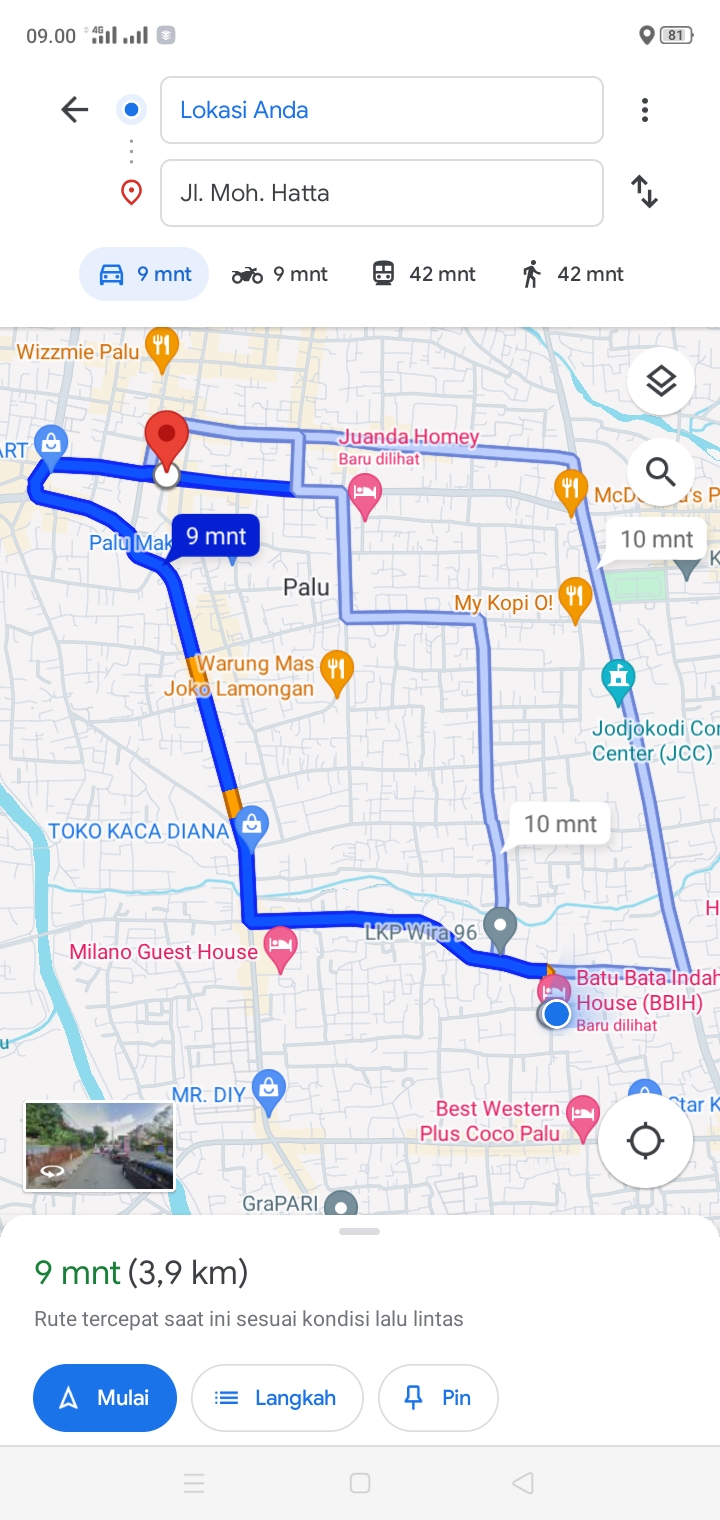
Task: Center map on my current location
Action: pos(645,1140)
